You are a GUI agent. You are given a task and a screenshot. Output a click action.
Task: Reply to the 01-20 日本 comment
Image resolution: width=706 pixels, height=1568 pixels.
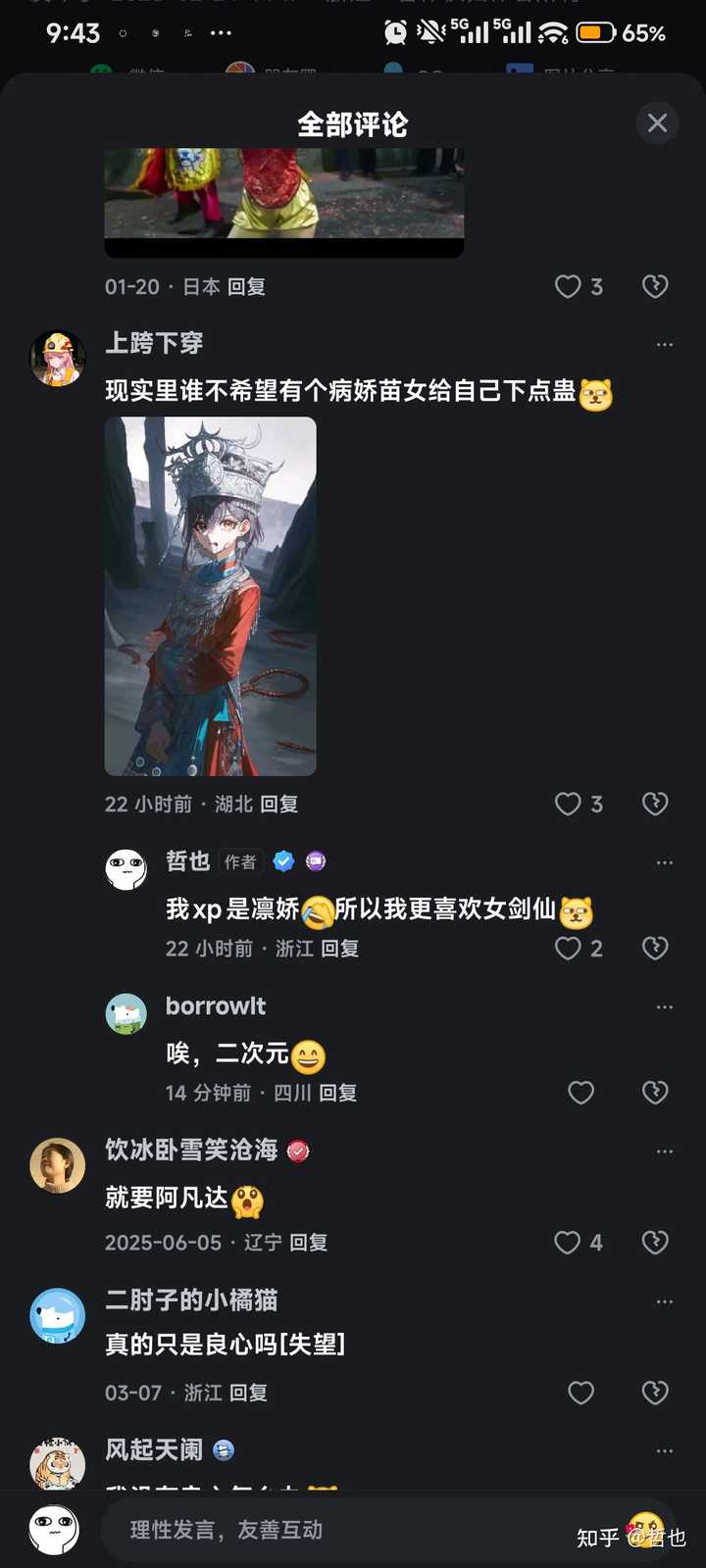[x=246, y=286]
